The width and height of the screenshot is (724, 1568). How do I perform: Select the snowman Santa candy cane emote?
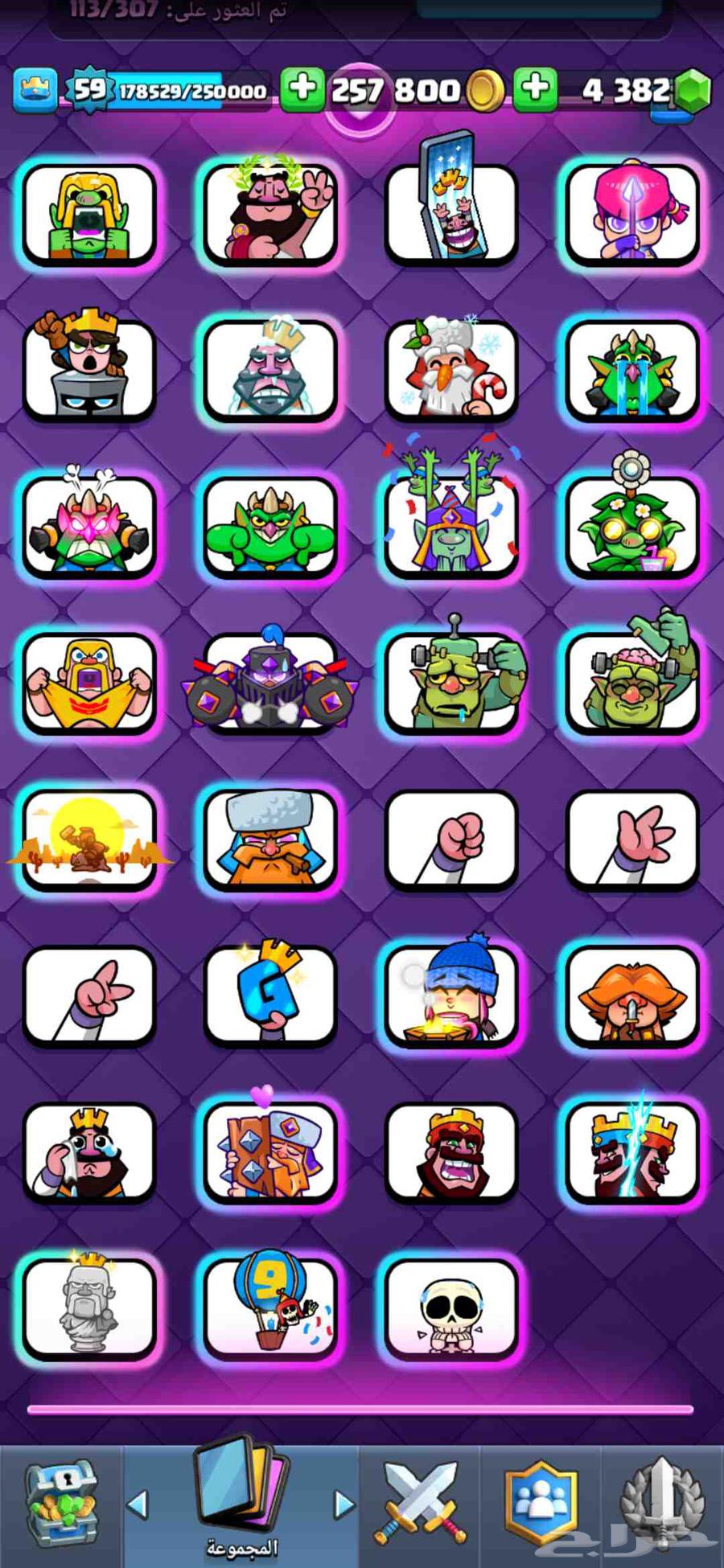click(x=450, y=370)
